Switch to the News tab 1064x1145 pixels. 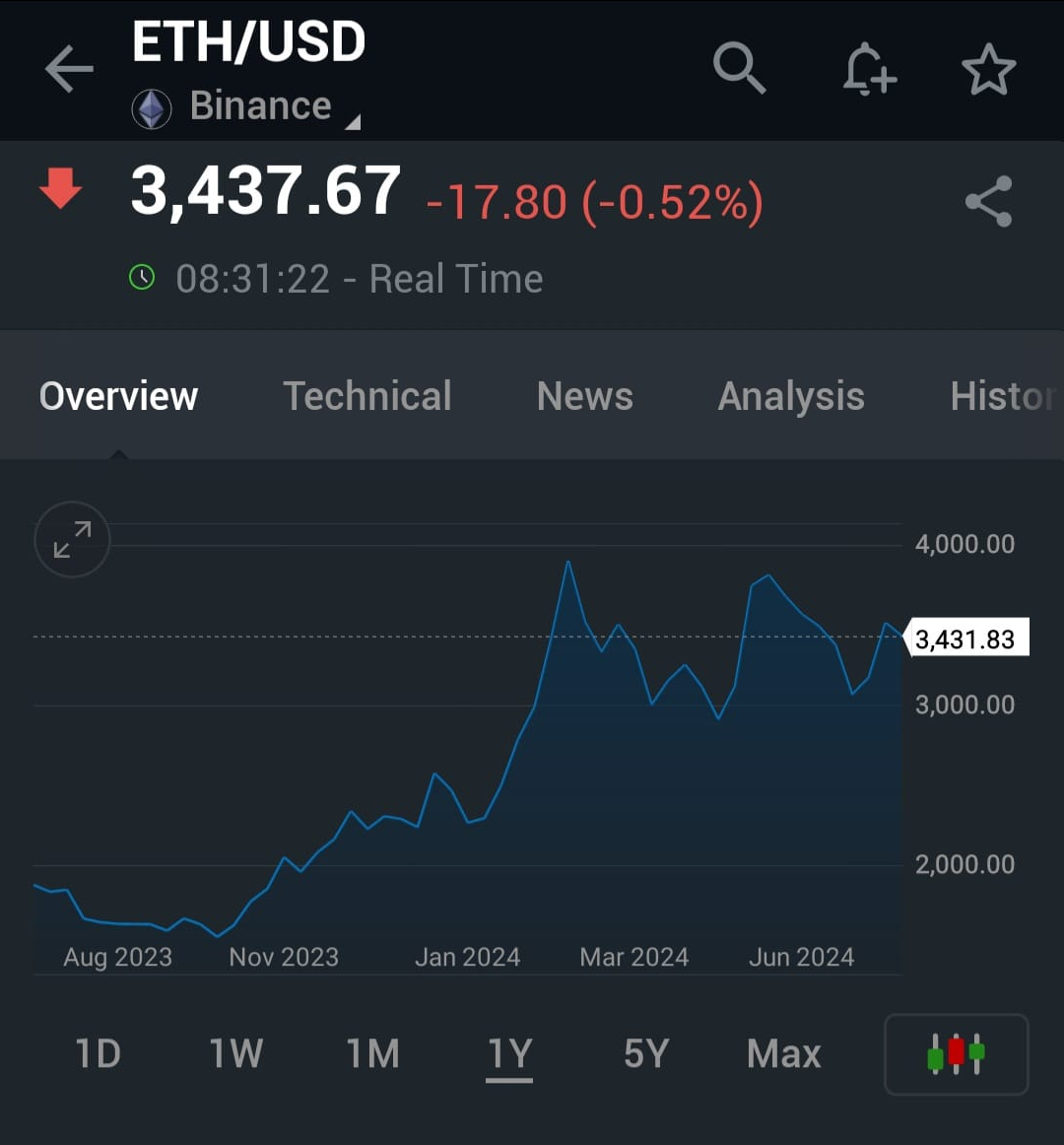click(x=584, y=396)
